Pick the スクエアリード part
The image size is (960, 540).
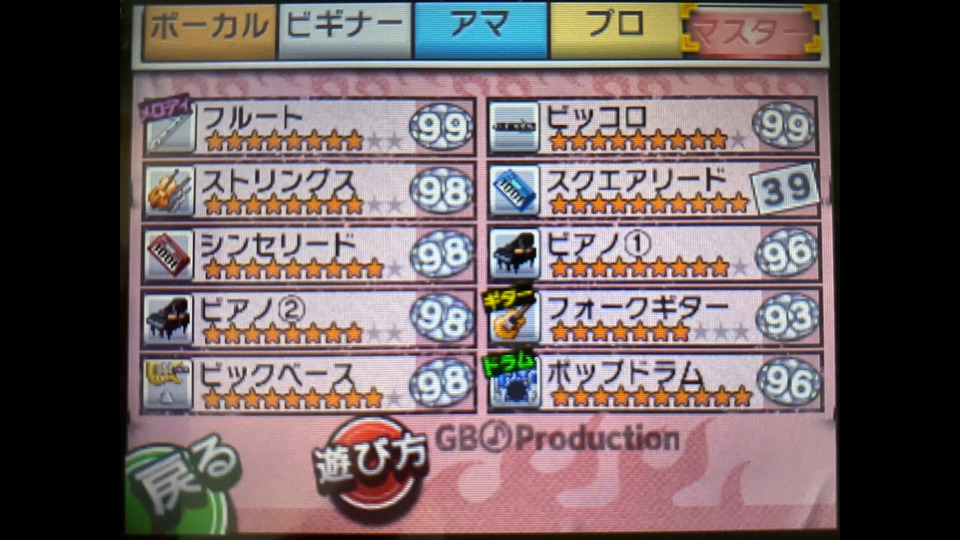[x=653, y=190]
